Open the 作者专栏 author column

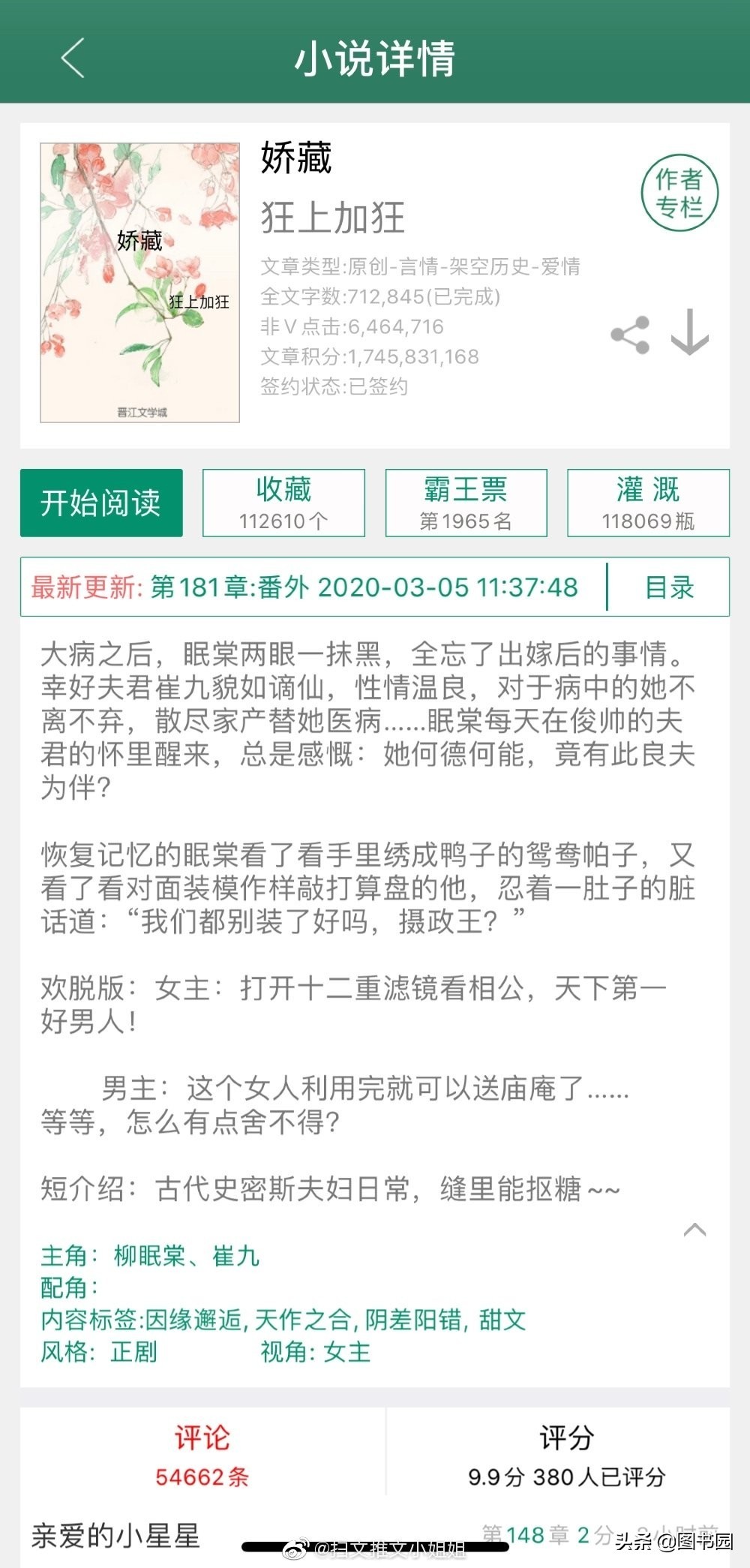pyautogui.click(x=679, y=193)
